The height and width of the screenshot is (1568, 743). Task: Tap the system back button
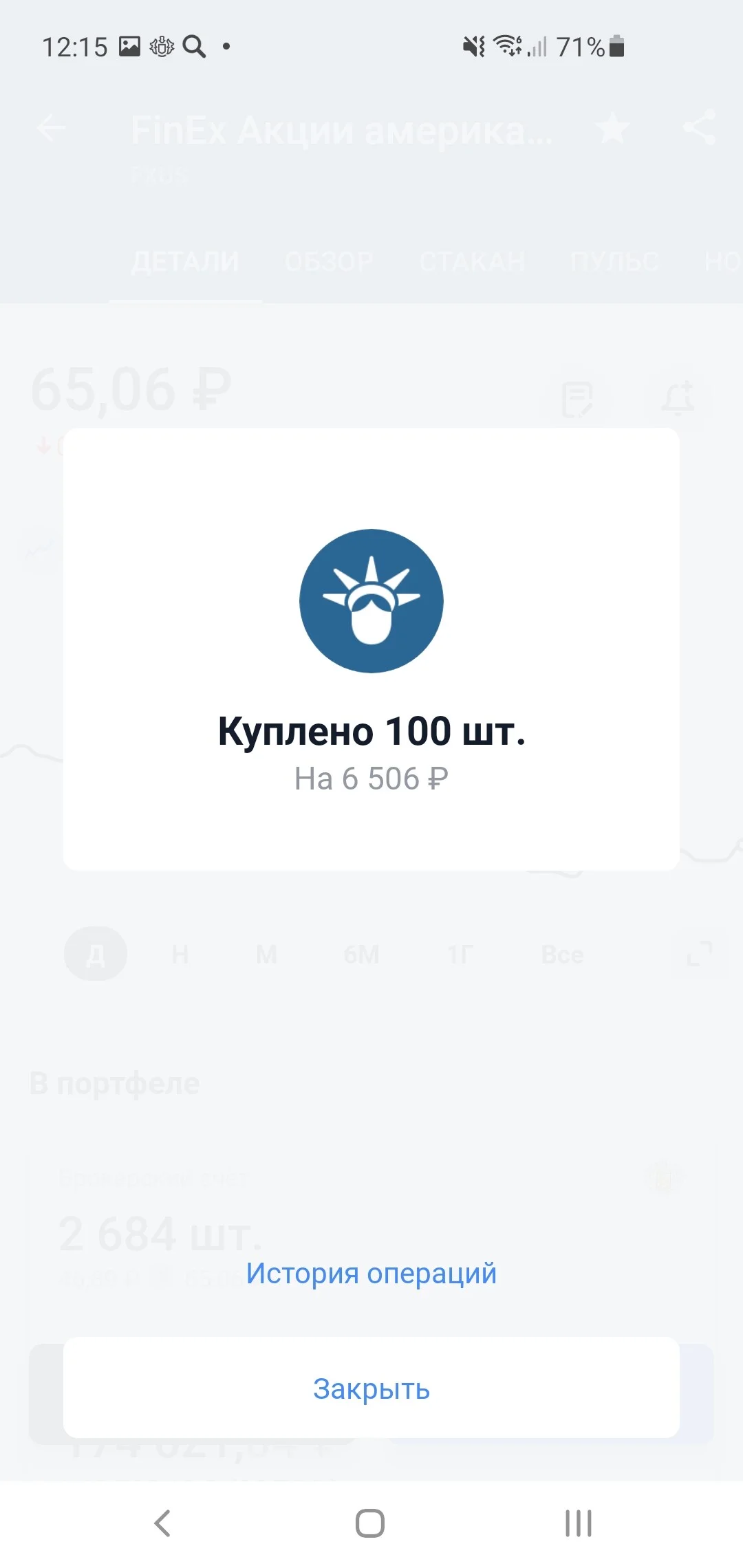click(162, 1523)
